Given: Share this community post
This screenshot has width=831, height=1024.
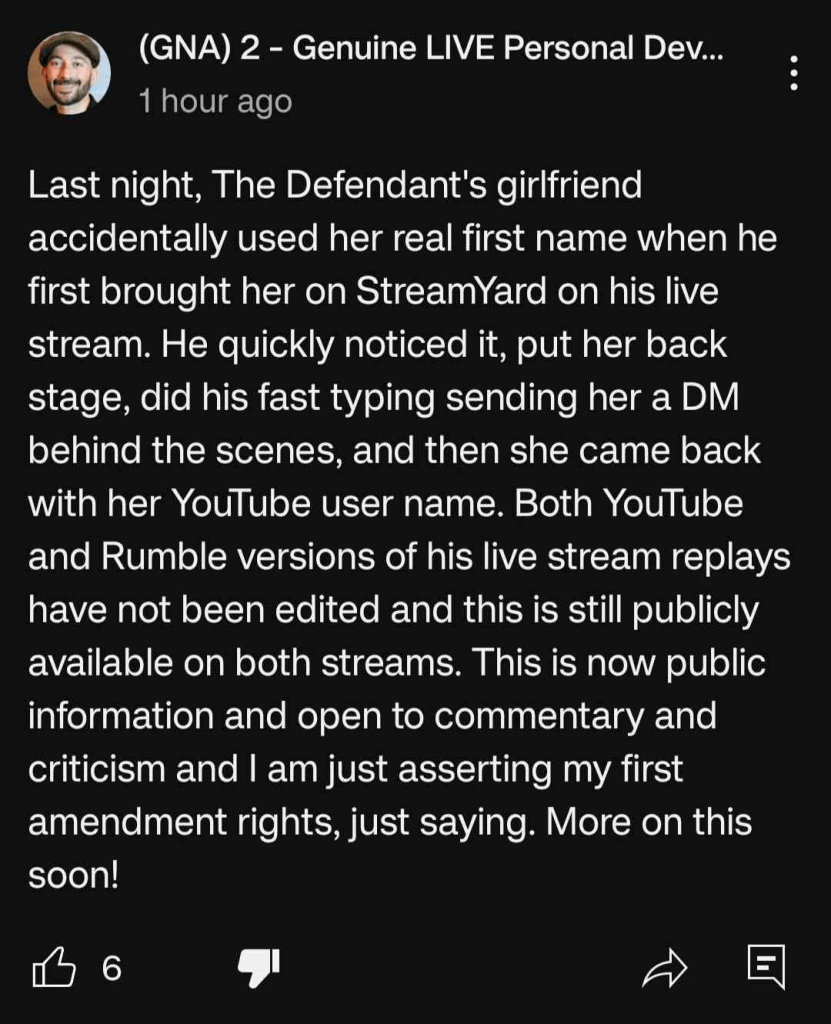Looking at the screenshot, I should [x=666, y=967].
